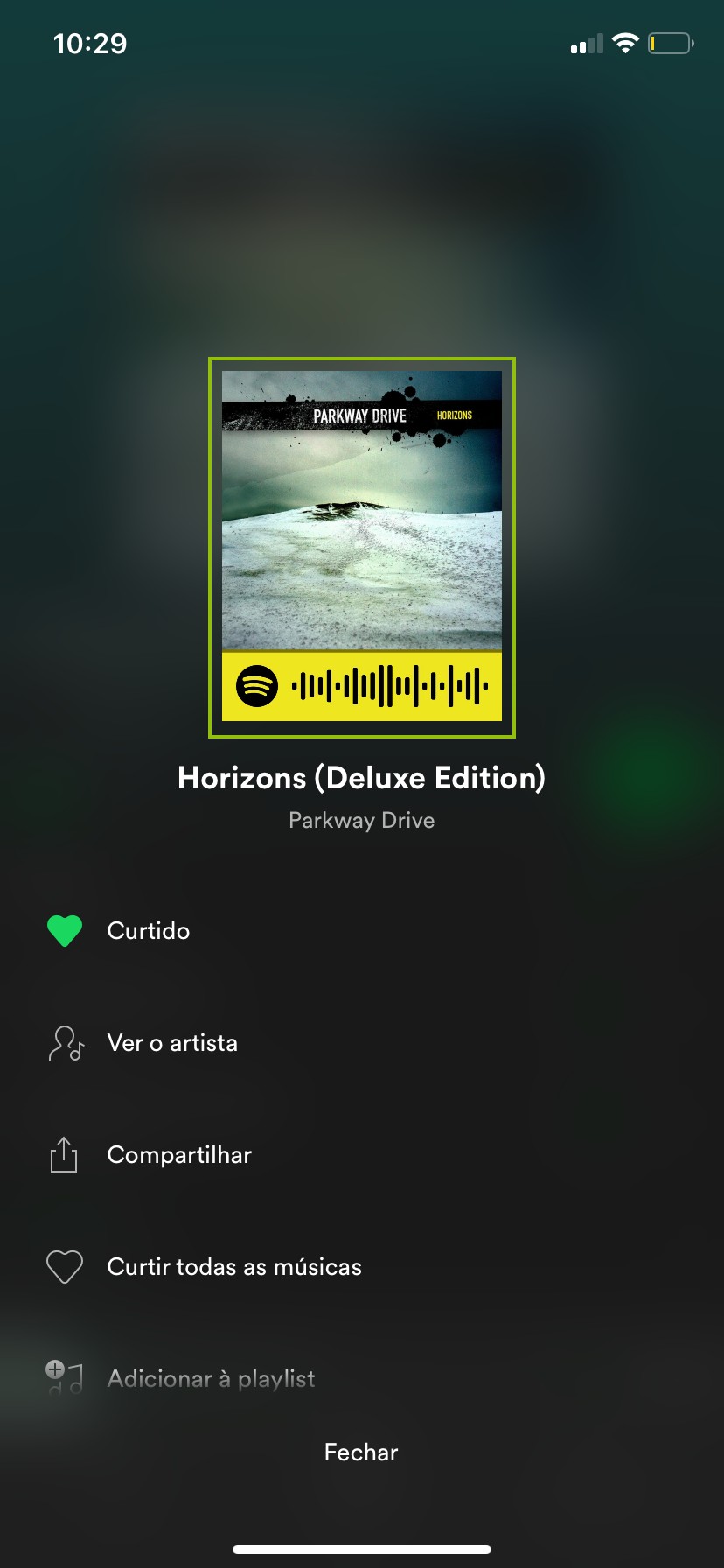Select Compartilhar to share the album
Screen dimensions: 724x1568
[178, 1155]
